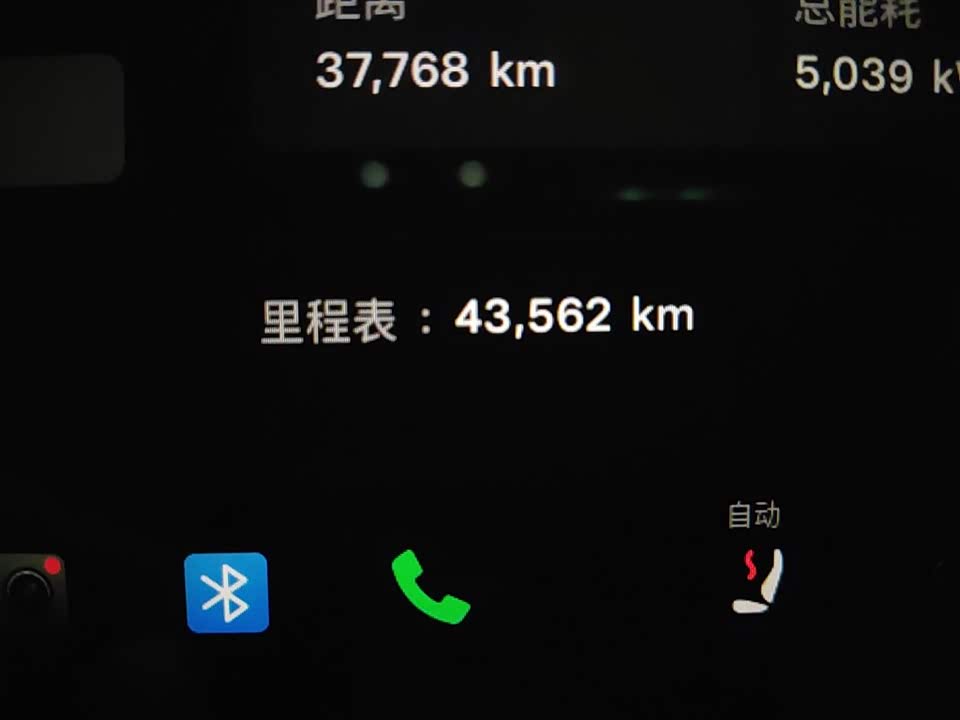The height and width of the screenshot is (720, 960).
Task: Tap the auto seat heater icon
Action: (757, 580)
